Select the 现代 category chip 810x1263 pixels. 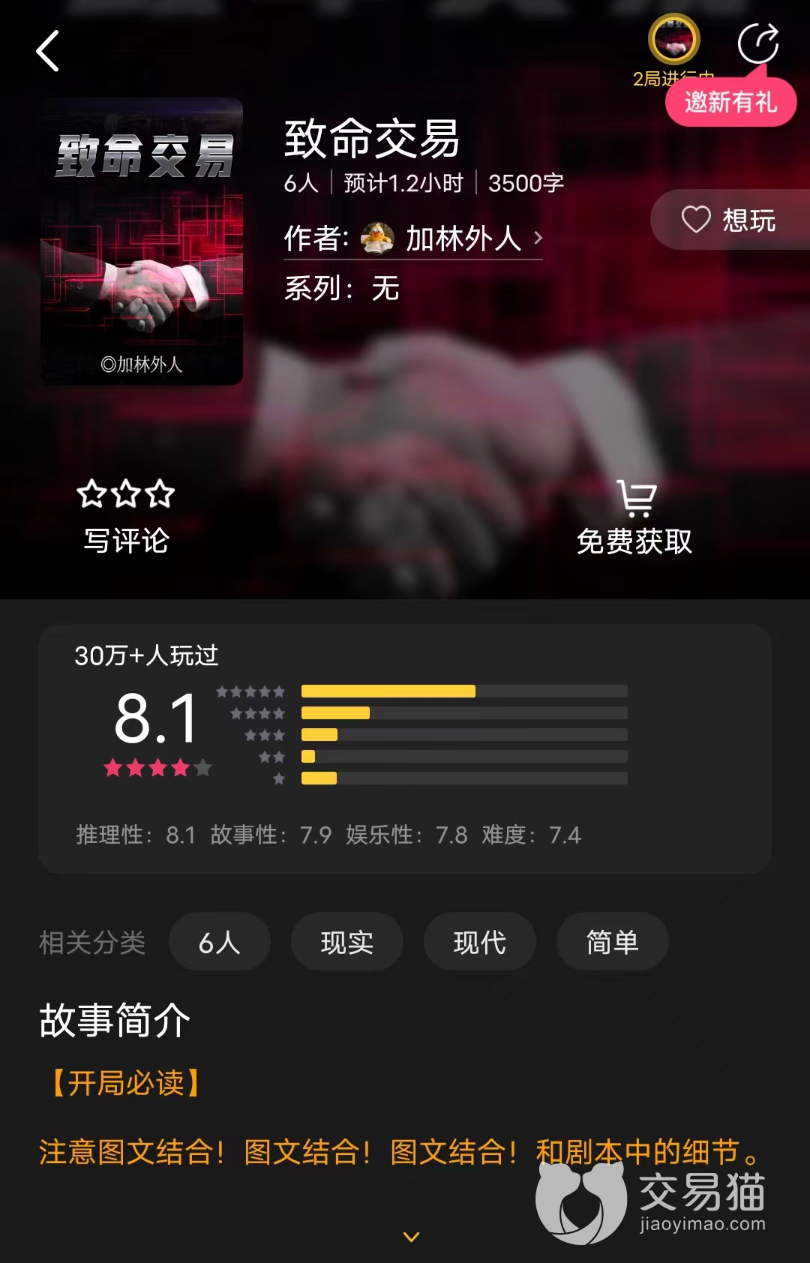coord(480,942)
